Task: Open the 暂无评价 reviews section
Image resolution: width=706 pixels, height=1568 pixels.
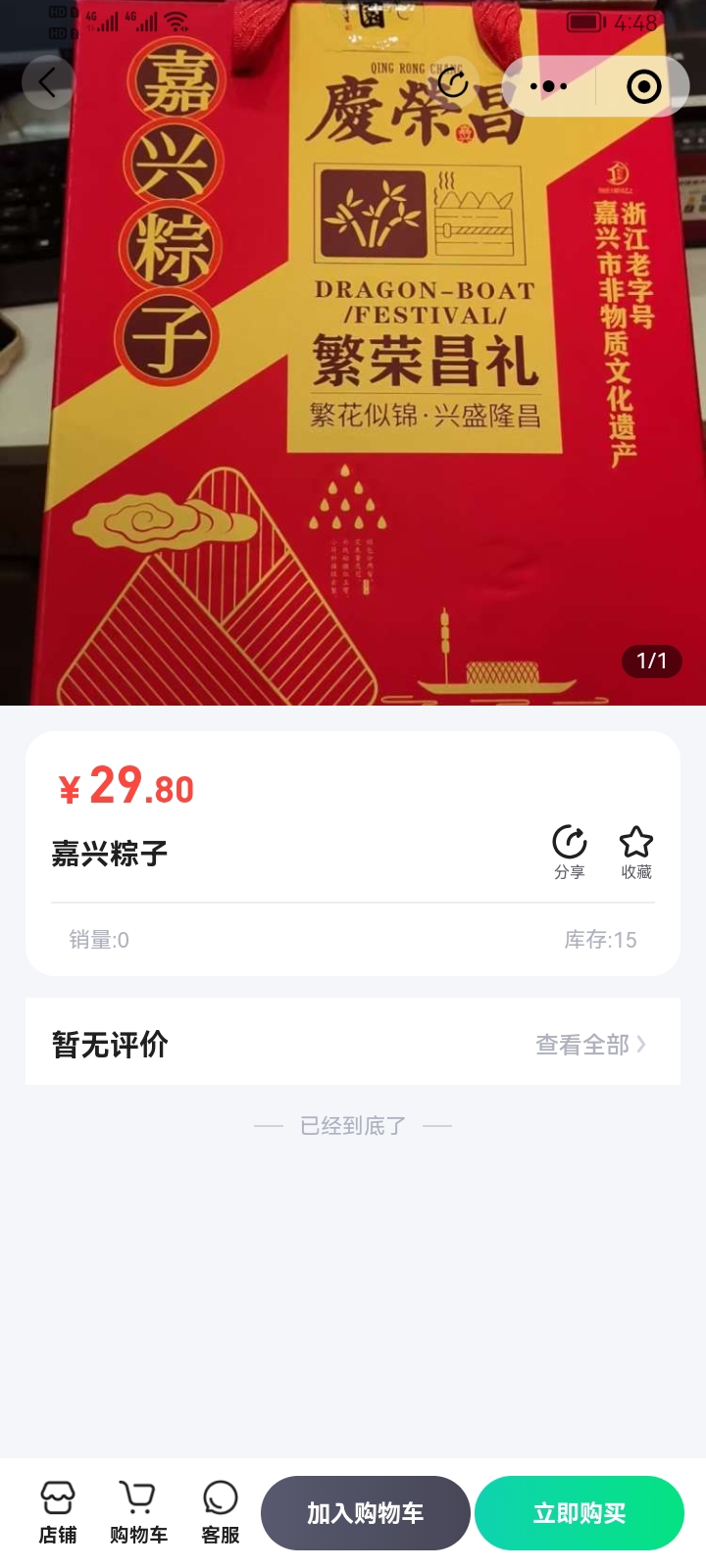Action: [109, 1043]
